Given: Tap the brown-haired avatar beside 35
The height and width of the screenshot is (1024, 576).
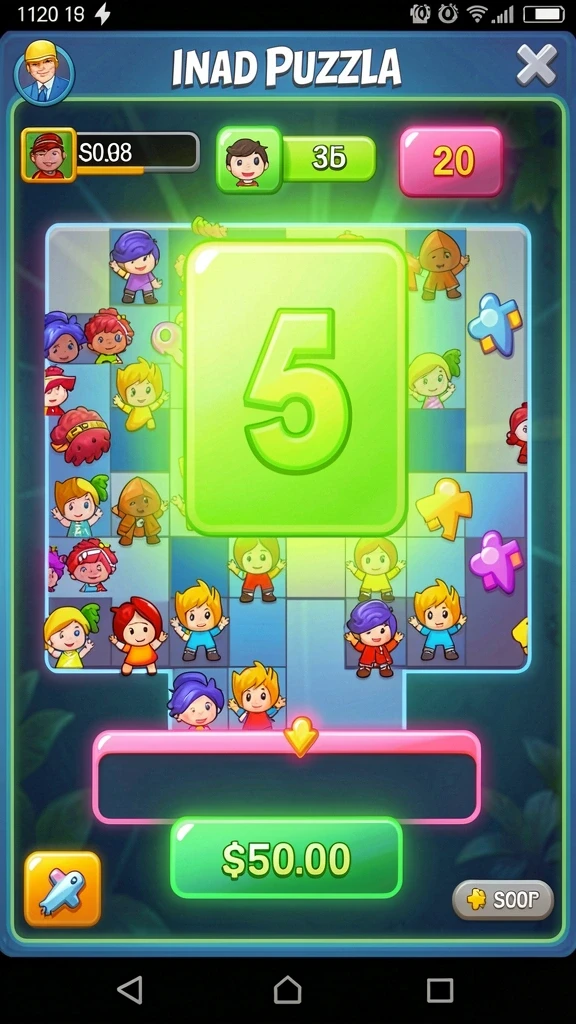Looking at the screenshot, I should pos(248,159).
